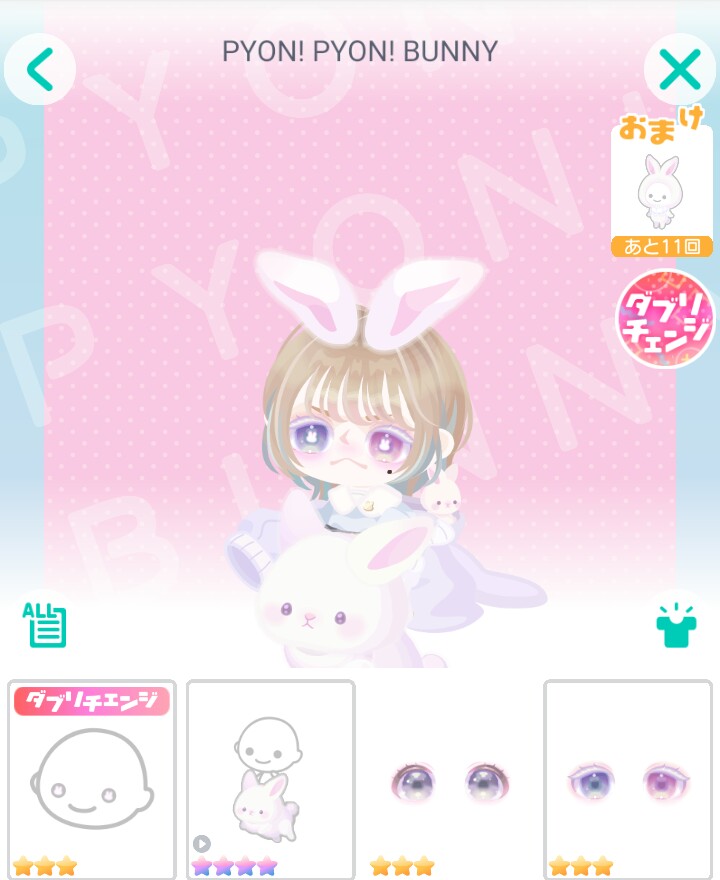Choose the brown-purple eyes item
The height and width of the screenshot is (880, 720).
[x=449, y=779]
